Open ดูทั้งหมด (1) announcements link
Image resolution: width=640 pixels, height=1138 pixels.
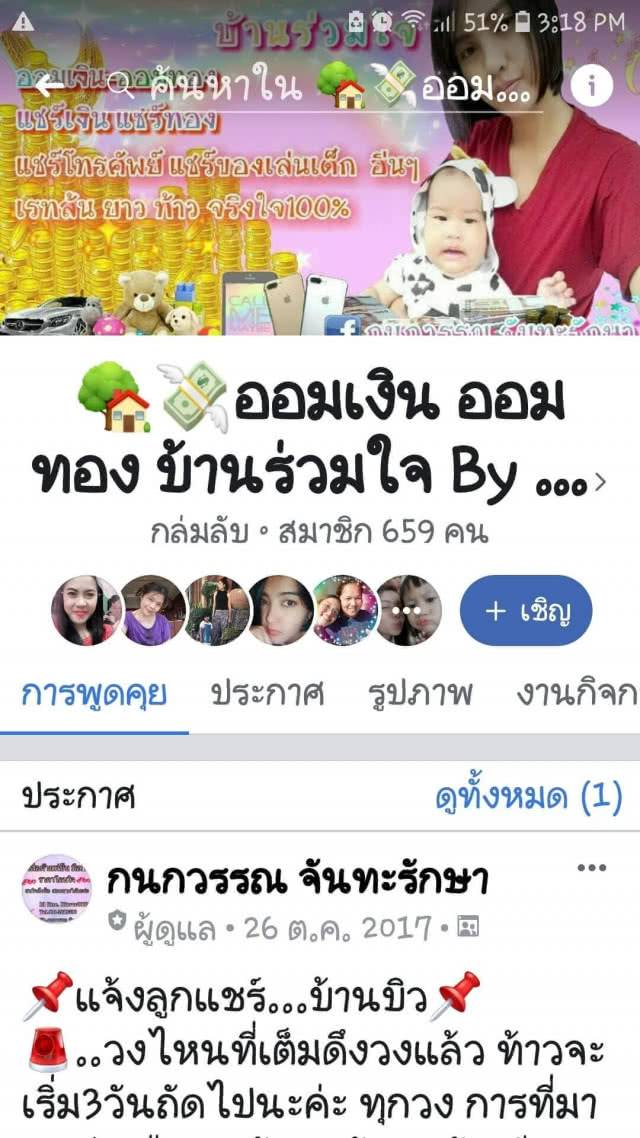[x=529, y=797]
